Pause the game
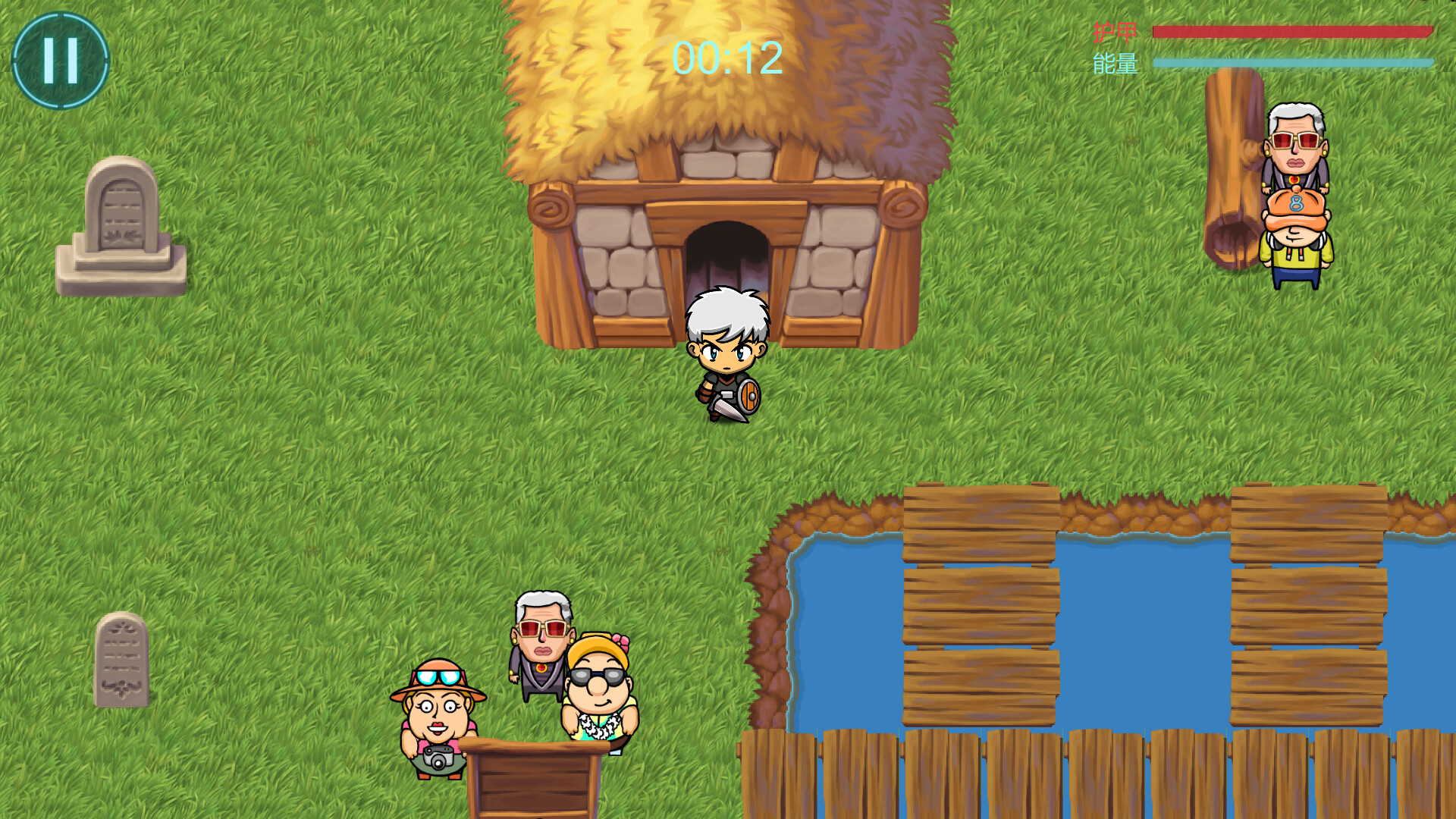Viewport: 1456px width, 819px height. pos(61,60)
